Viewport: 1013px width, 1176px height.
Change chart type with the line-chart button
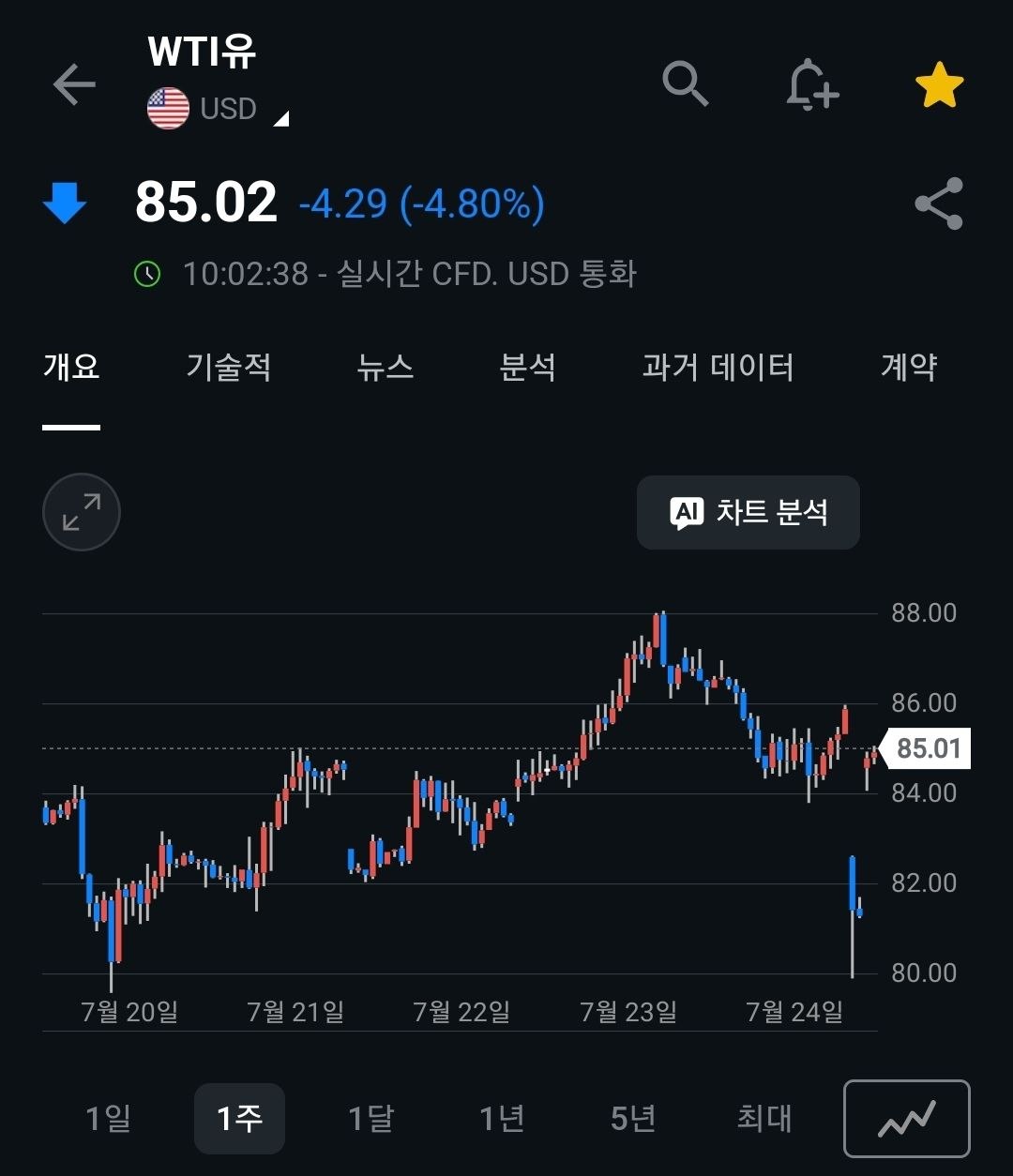(907, 1119)
